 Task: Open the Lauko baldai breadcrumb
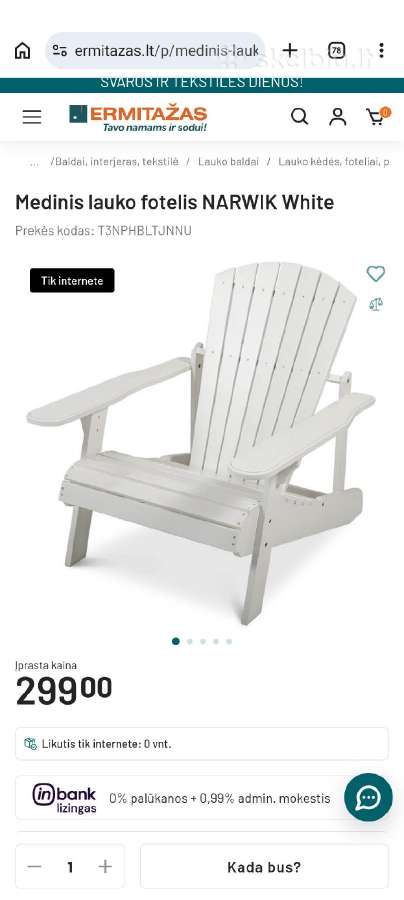228,162
